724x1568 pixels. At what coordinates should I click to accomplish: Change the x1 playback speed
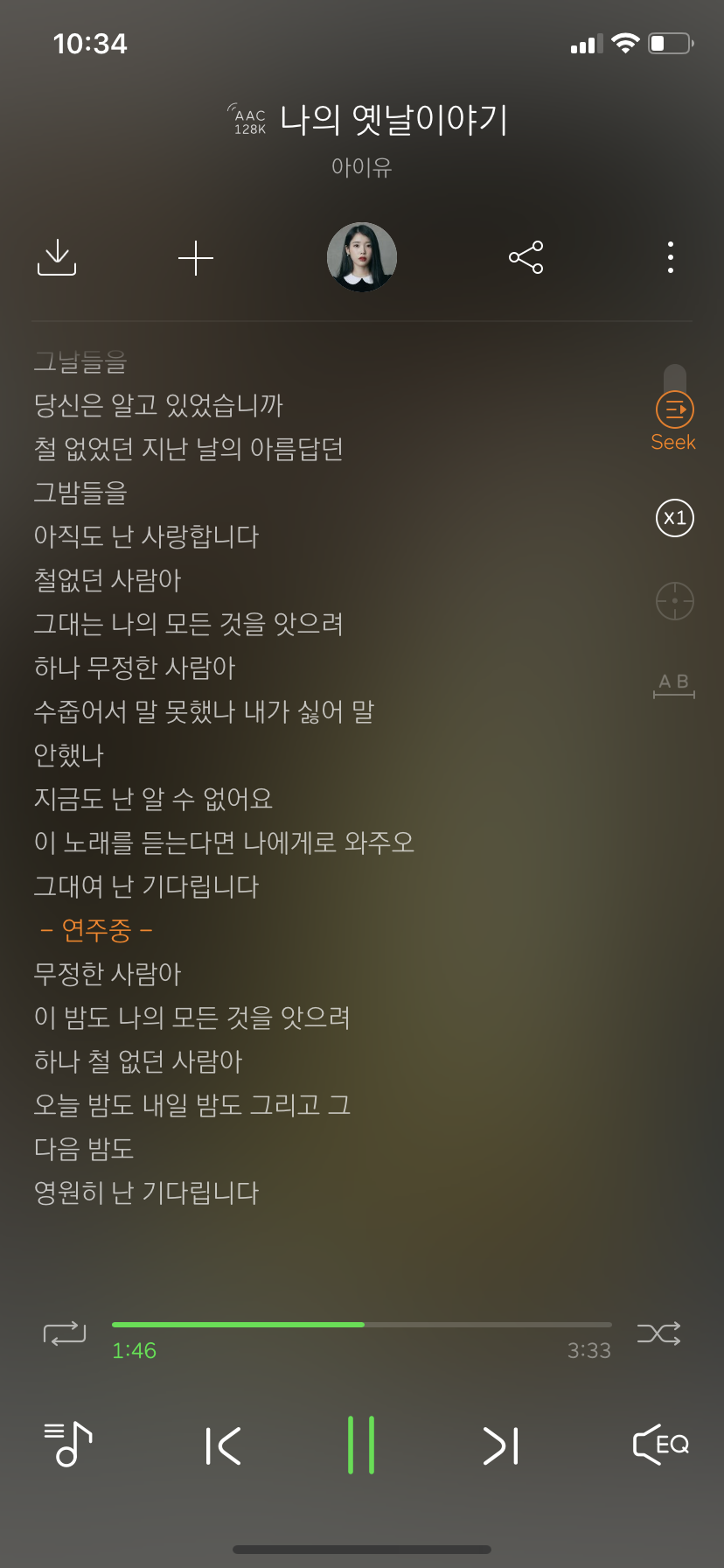(673, 518)
